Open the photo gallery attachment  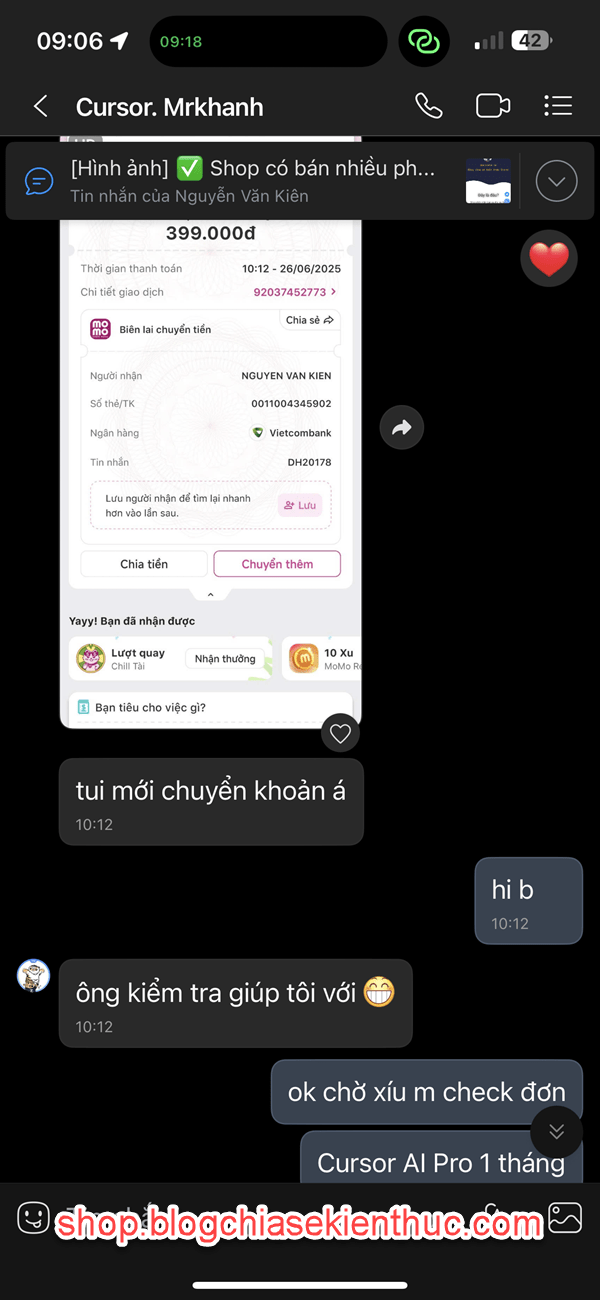coord(565,1217)
